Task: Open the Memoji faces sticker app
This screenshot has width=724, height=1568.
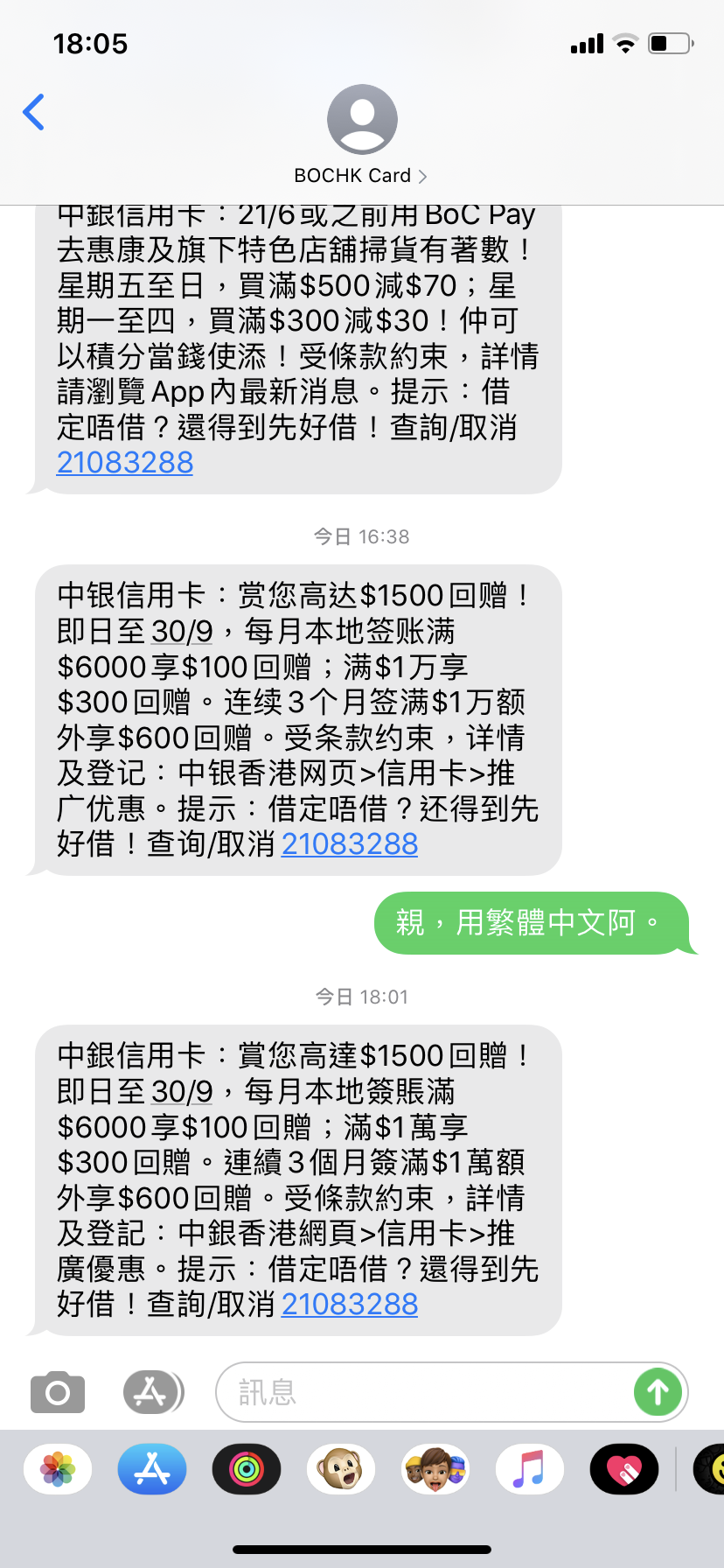Action: click(x=435, y=1468)
